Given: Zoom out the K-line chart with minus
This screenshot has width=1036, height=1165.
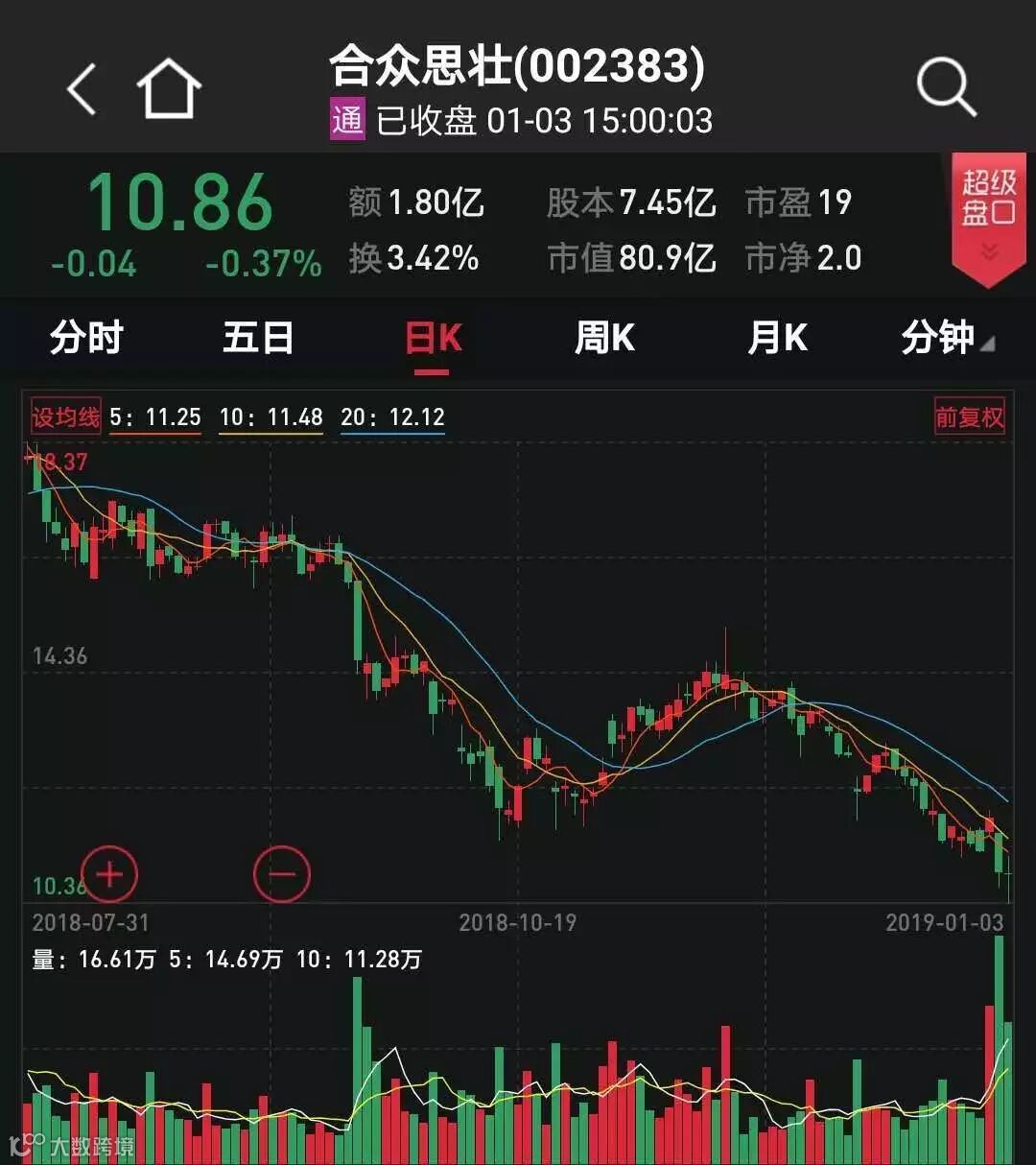Looking at the screenshot, I should (x=282, y=874).
